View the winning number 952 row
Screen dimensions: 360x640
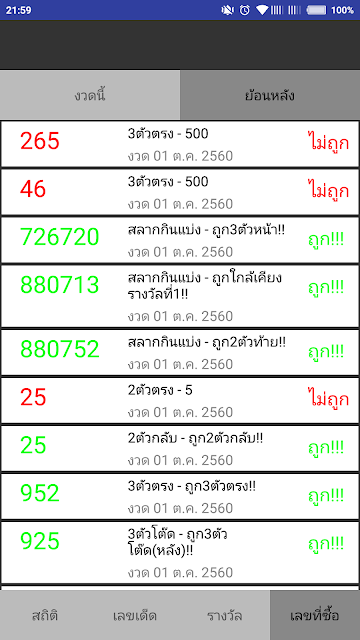180,496
